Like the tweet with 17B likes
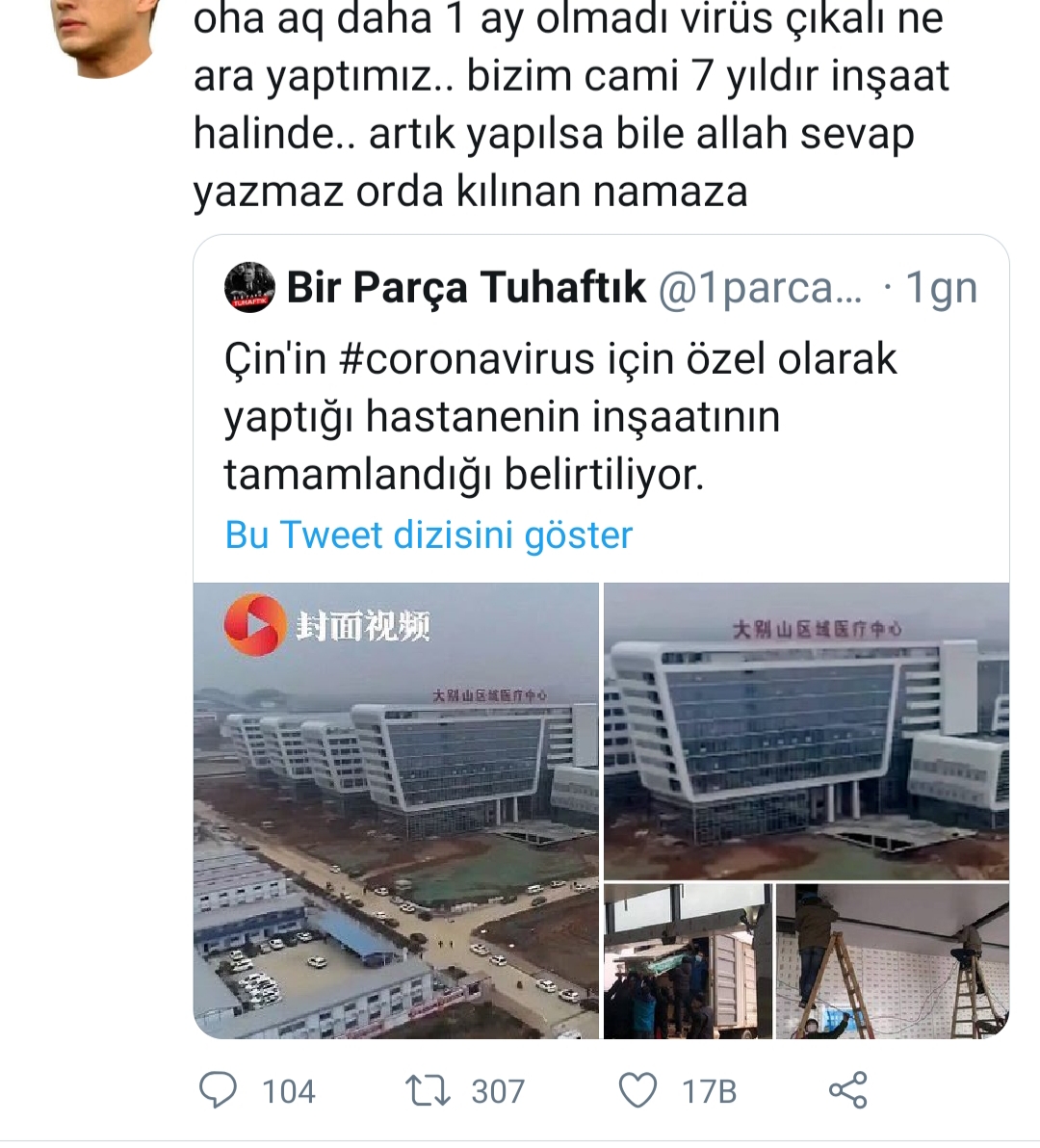 (x=637, y=1090)
